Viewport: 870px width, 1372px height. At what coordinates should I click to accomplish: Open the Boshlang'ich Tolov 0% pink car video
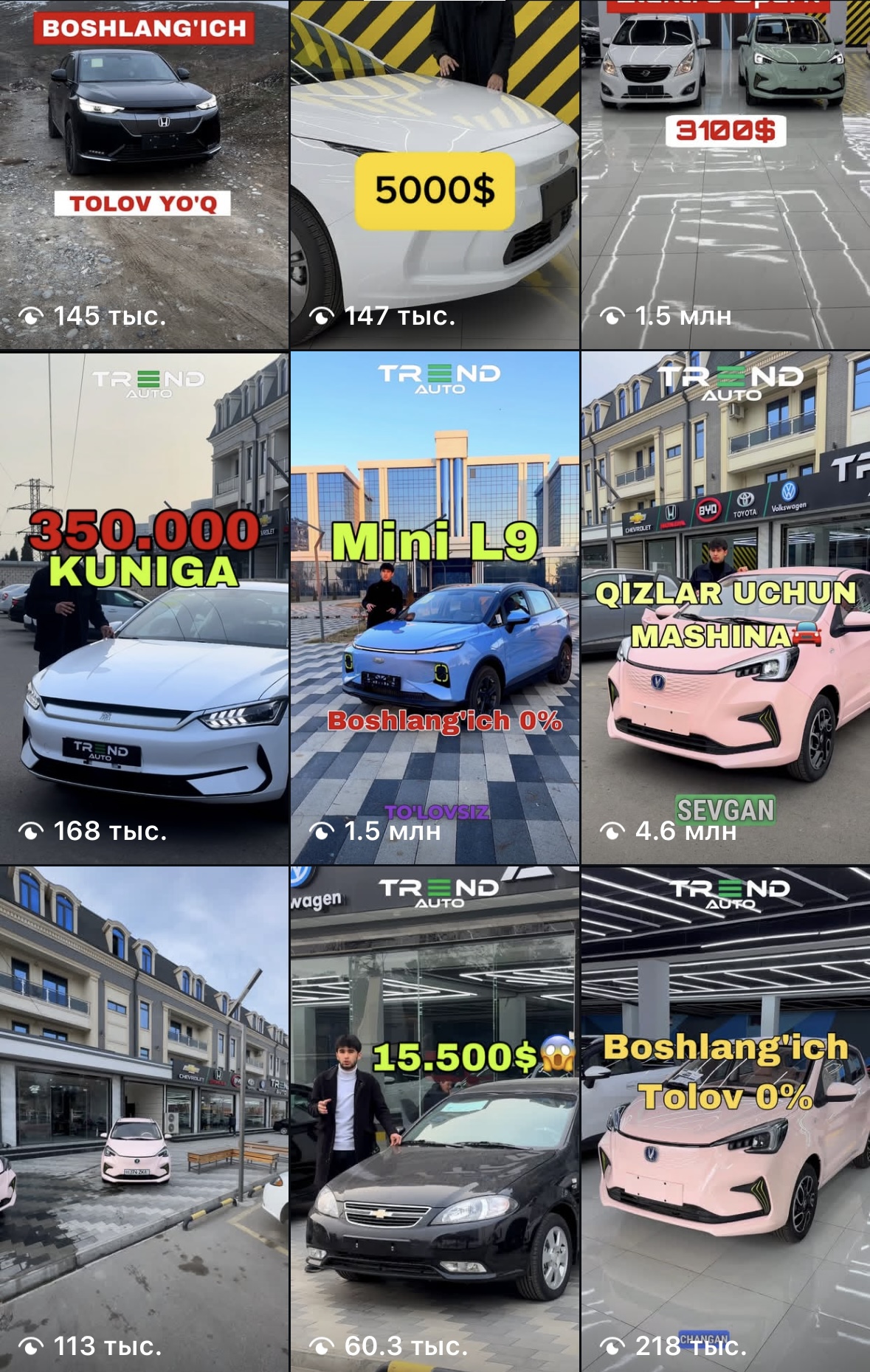pos(725,1118)
